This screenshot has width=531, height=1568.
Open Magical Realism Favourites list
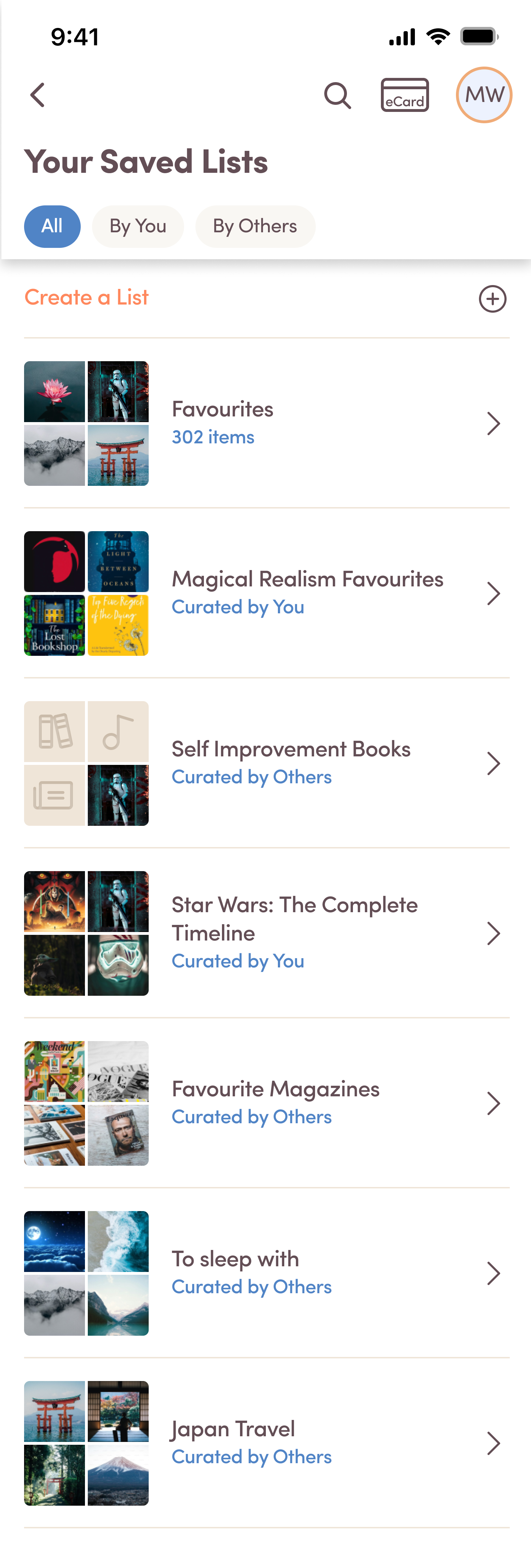(x=267, y=593)
